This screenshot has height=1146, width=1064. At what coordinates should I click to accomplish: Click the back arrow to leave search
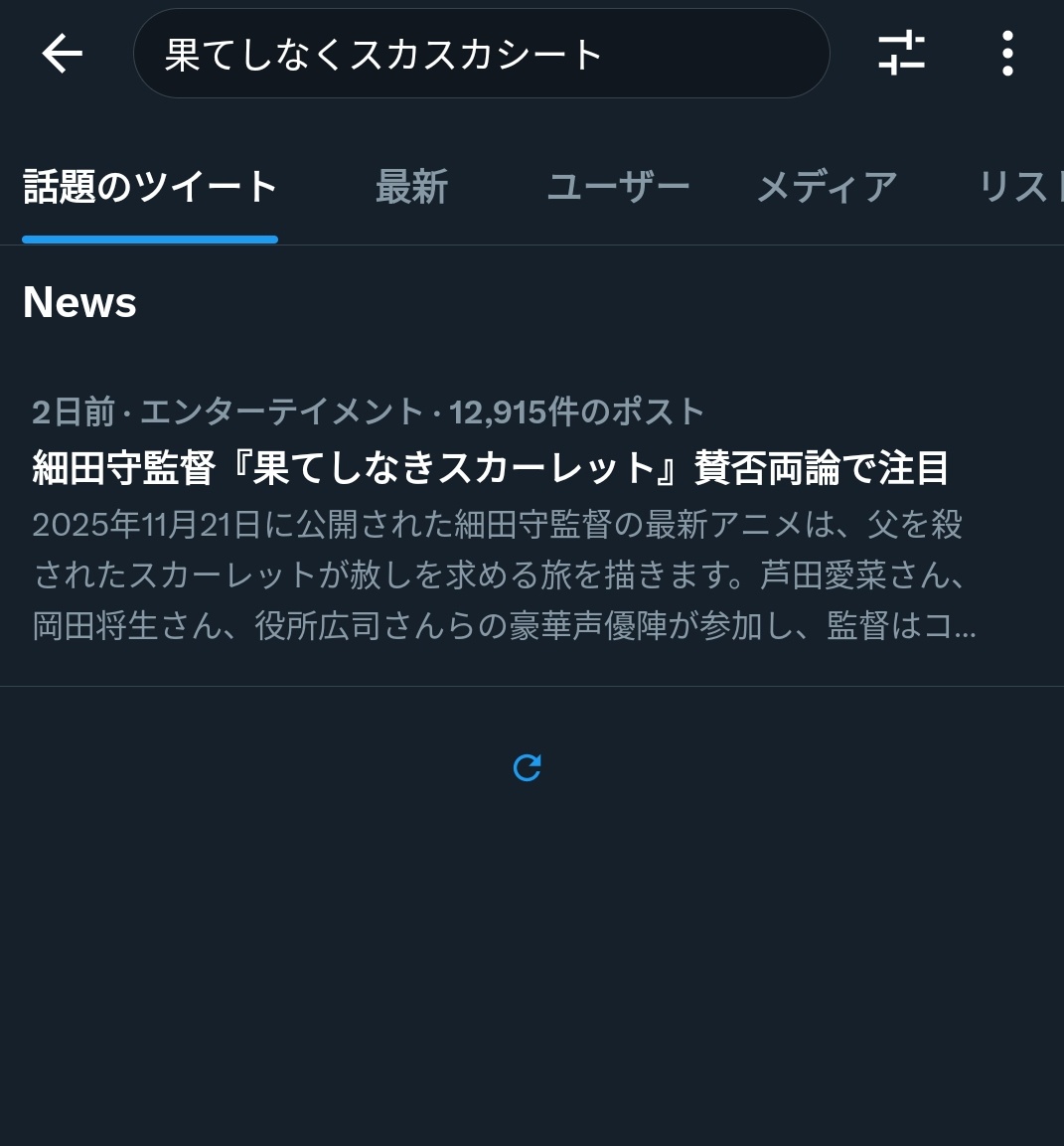[62, 54]
